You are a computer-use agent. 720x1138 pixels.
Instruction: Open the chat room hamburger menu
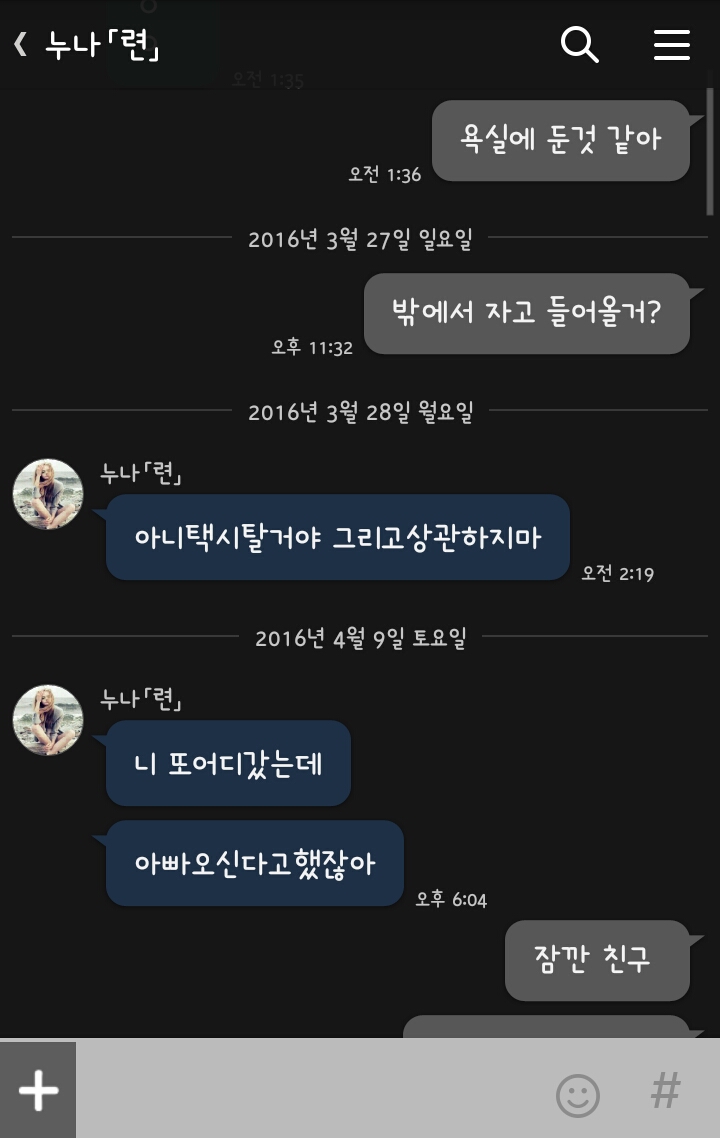click(671, 45)
